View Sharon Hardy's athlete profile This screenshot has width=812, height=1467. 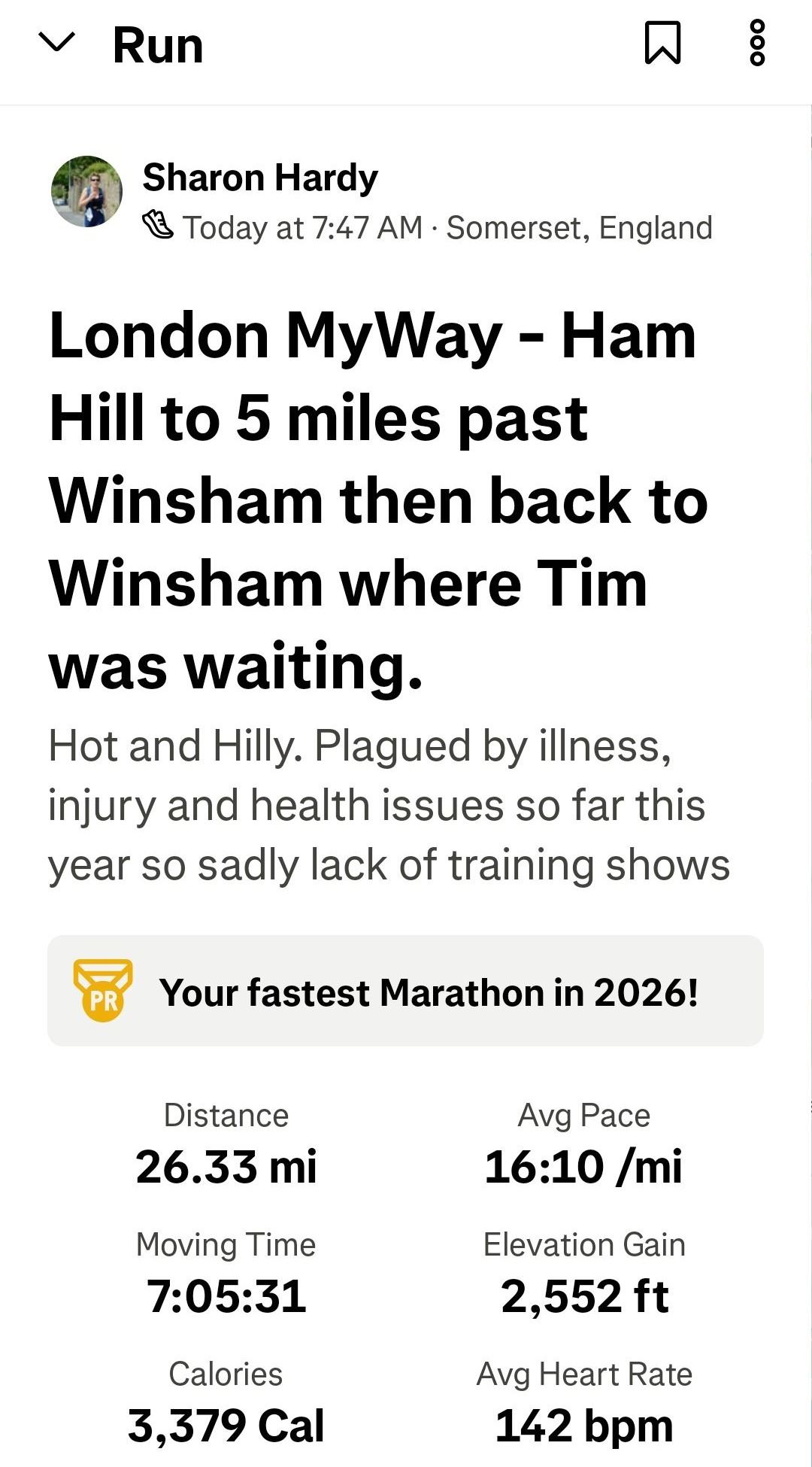(260, 178)
